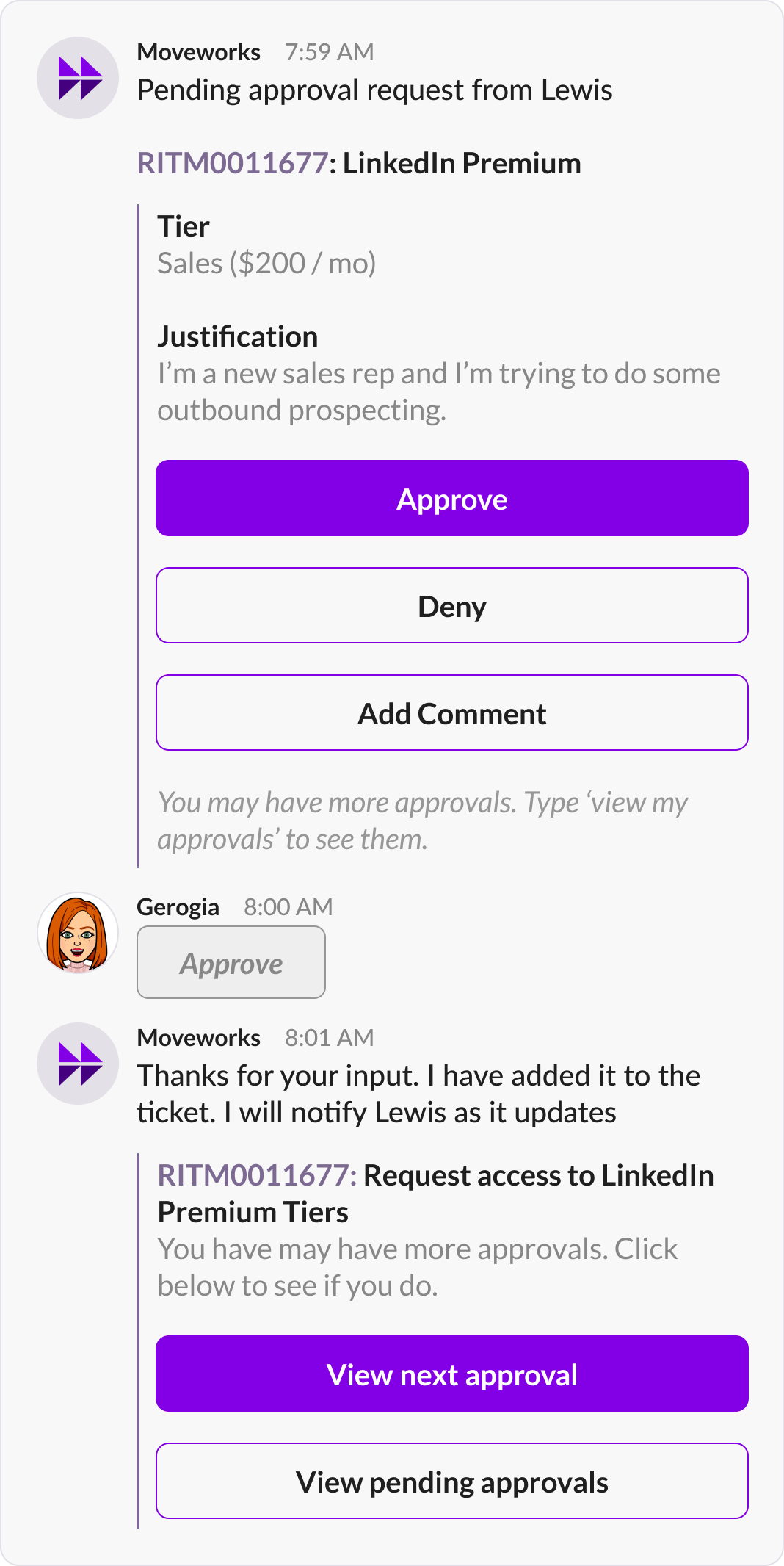
Task: Tap the Add Comment button
Action: pos(451,713)
